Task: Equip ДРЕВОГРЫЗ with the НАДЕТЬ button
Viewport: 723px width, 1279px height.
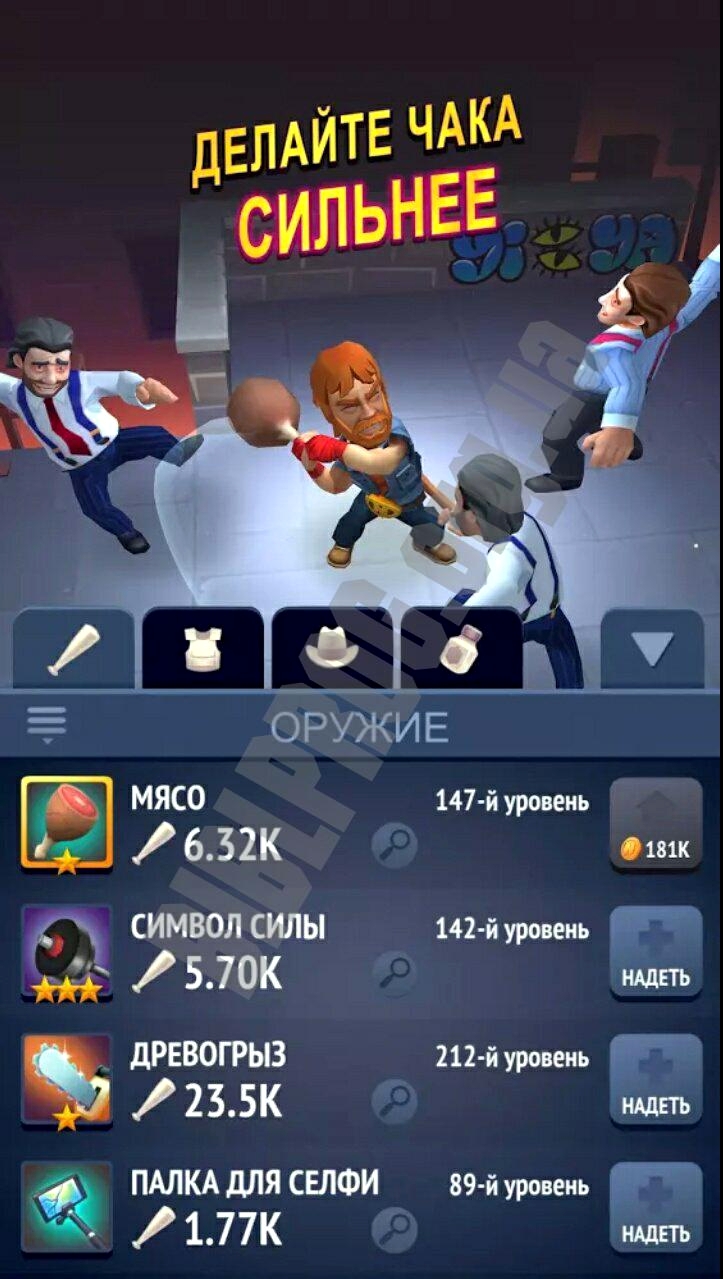Action: click(x=656, y=1081)
